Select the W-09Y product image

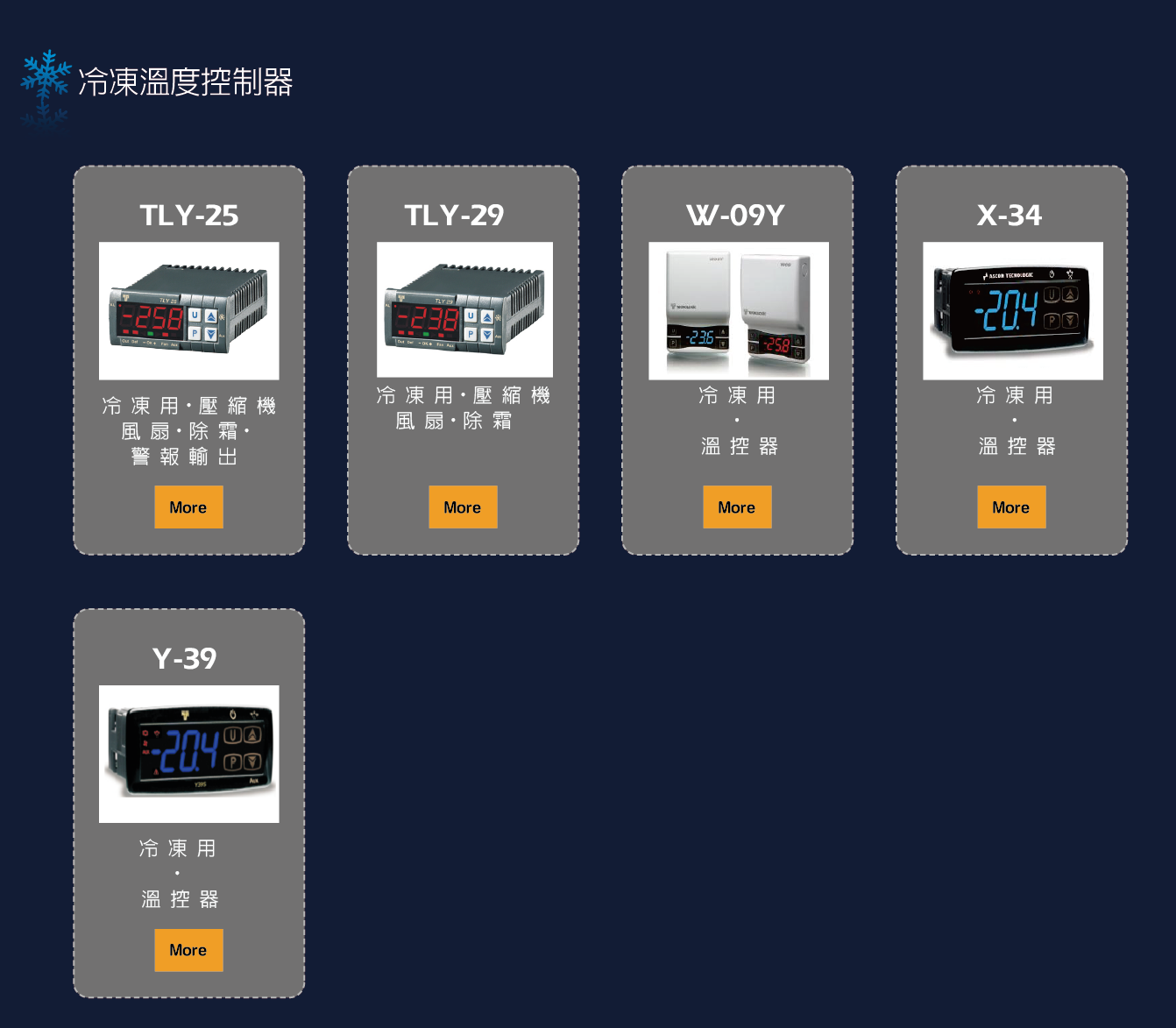pyautogui.click(x=738, y=310)
